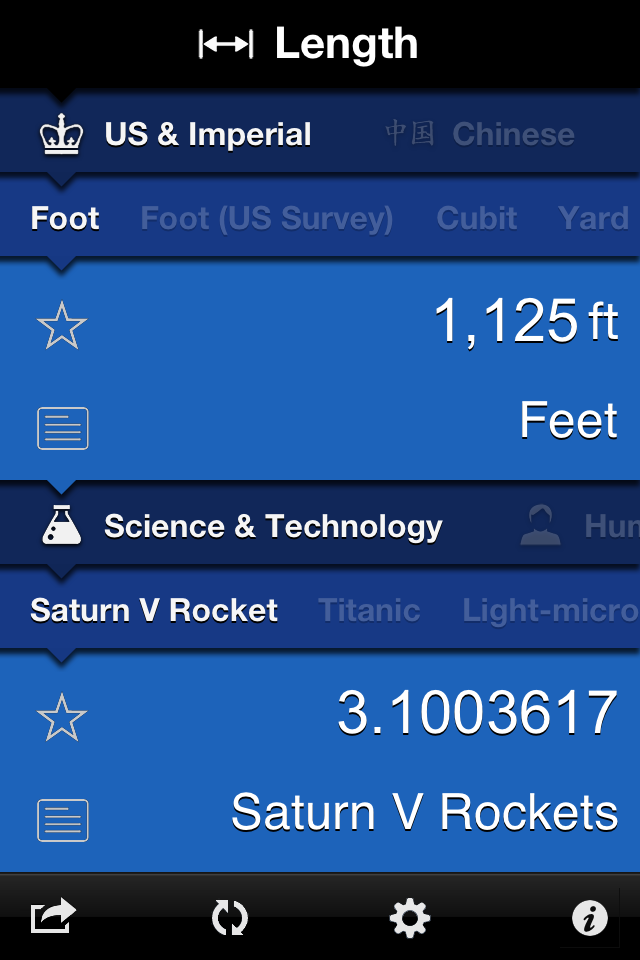Image resolution: width=640 pixels, height=960 pixels.
Task: Favorite the Feet unit with the star
Action: pyautogui.click(x=62, y=326)
